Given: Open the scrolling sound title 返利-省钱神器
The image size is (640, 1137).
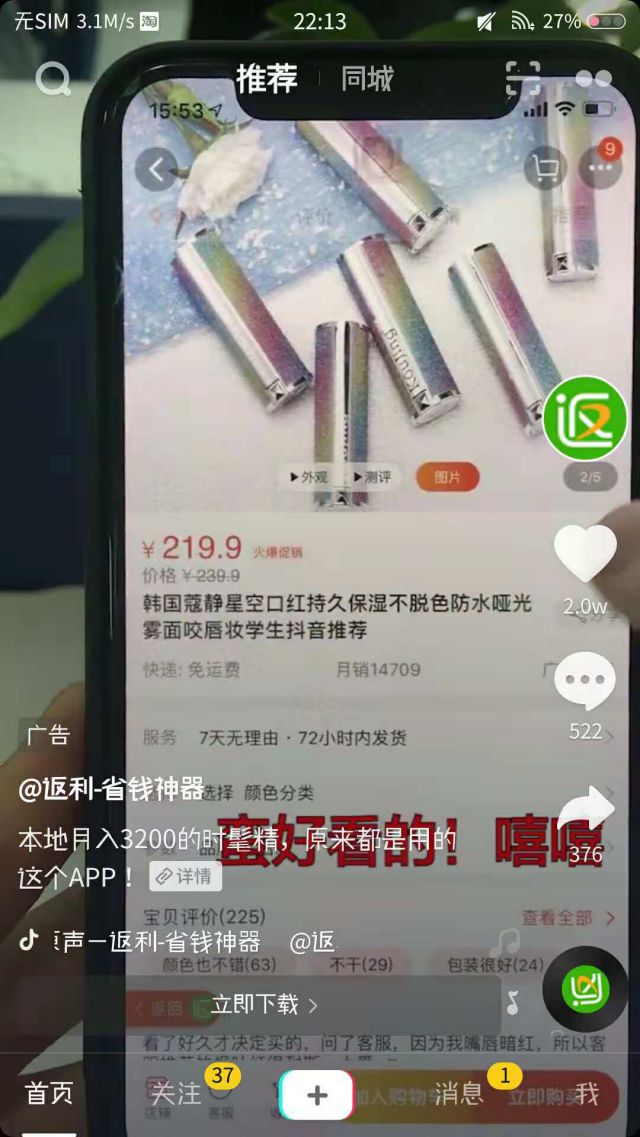Looking at the screenshot, I should [x=160, y=941].
